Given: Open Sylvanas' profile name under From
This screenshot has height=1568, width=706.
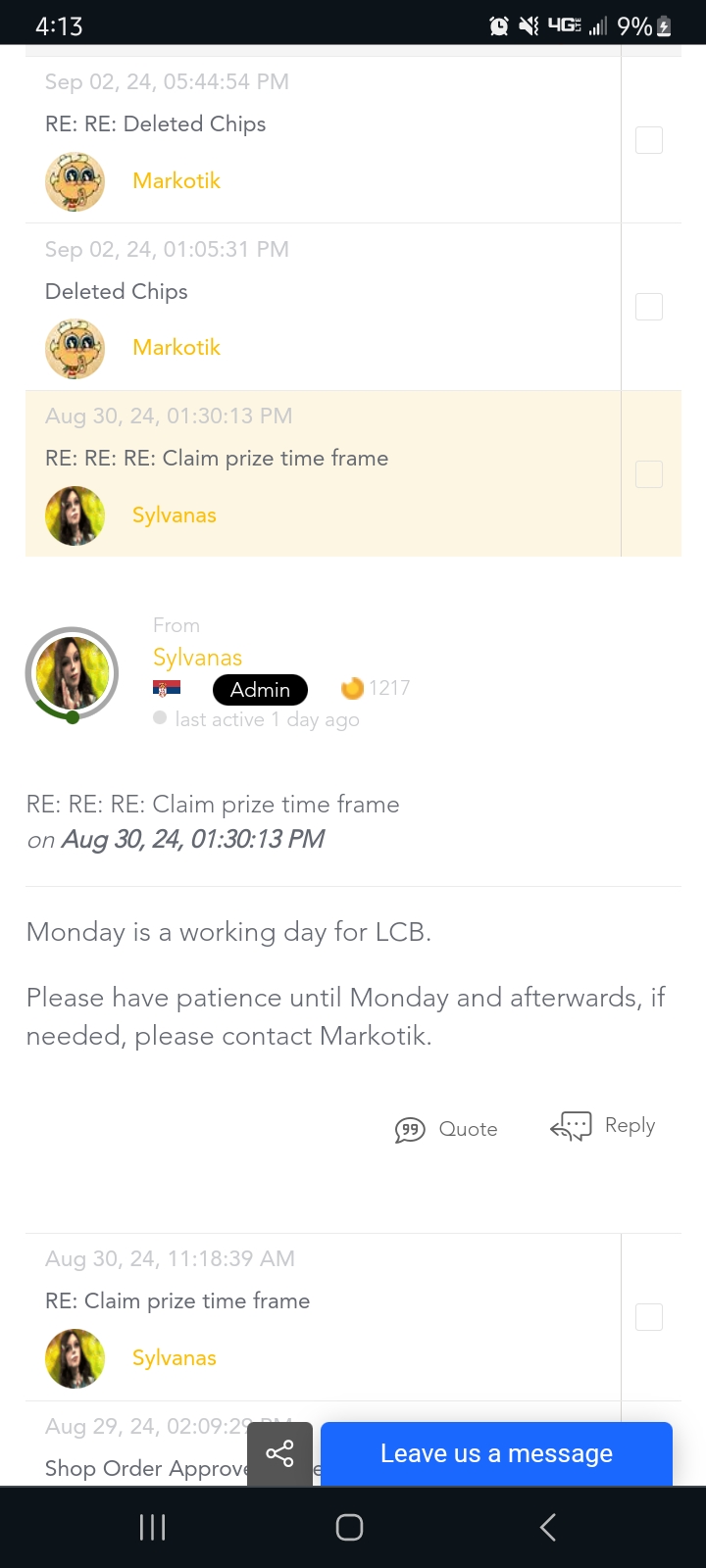Looking at the screenshot, I should tap(197, 658).
